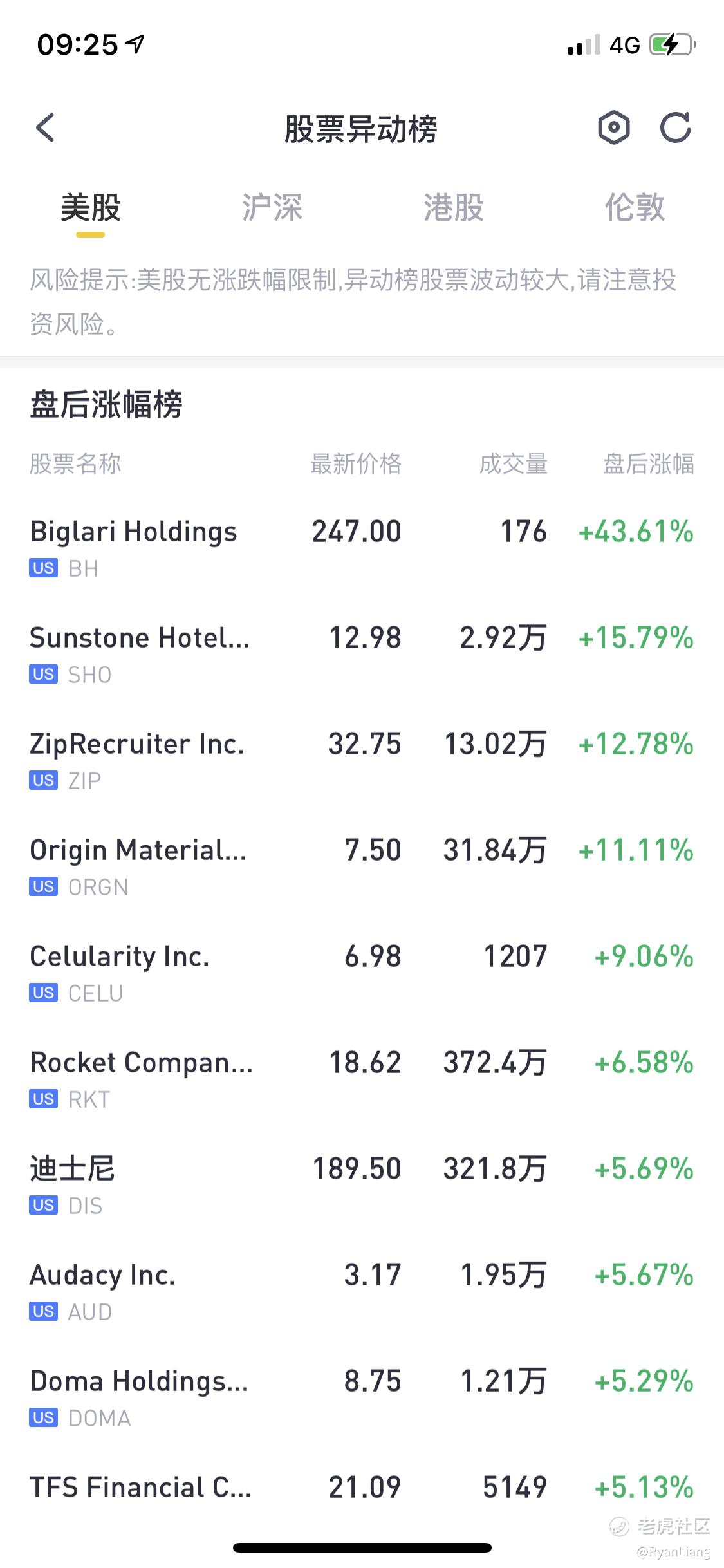Viewport: 724px width, 1568px height.
Task: View Doma Holdings DOMA stock
Action: 362,1398
